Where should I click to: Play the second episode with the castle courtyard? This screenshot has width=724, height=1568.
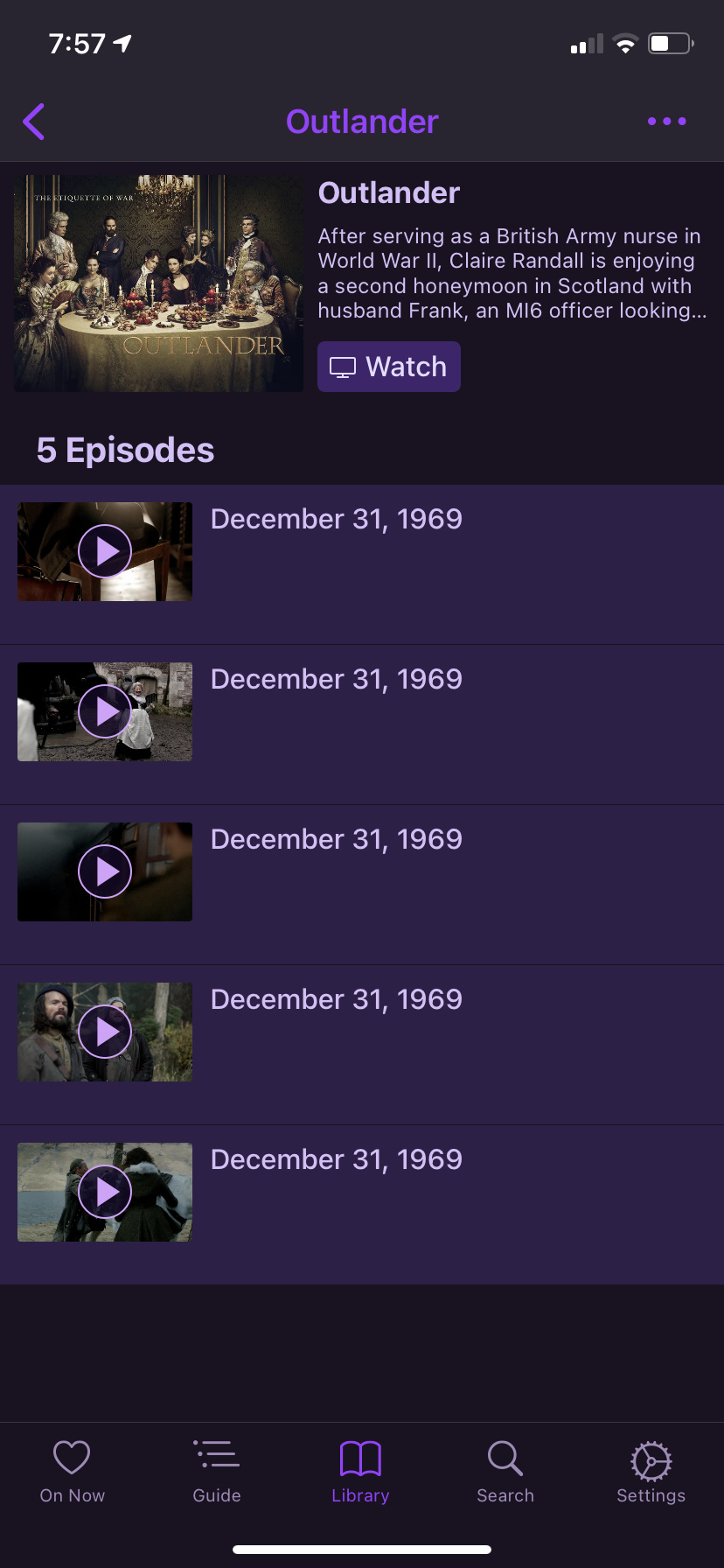tap(105, 711)
